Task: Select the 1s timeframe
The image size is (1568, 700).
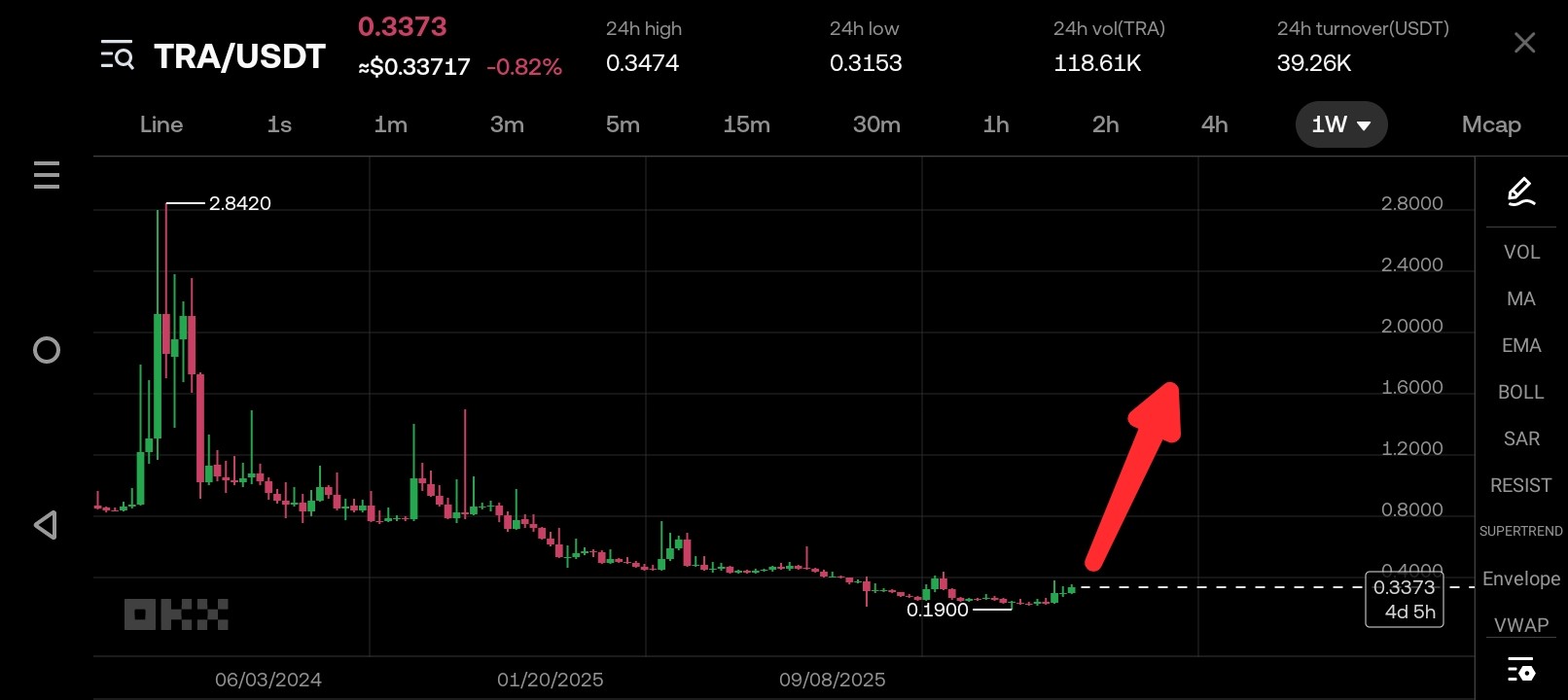Action: point(279,124)
